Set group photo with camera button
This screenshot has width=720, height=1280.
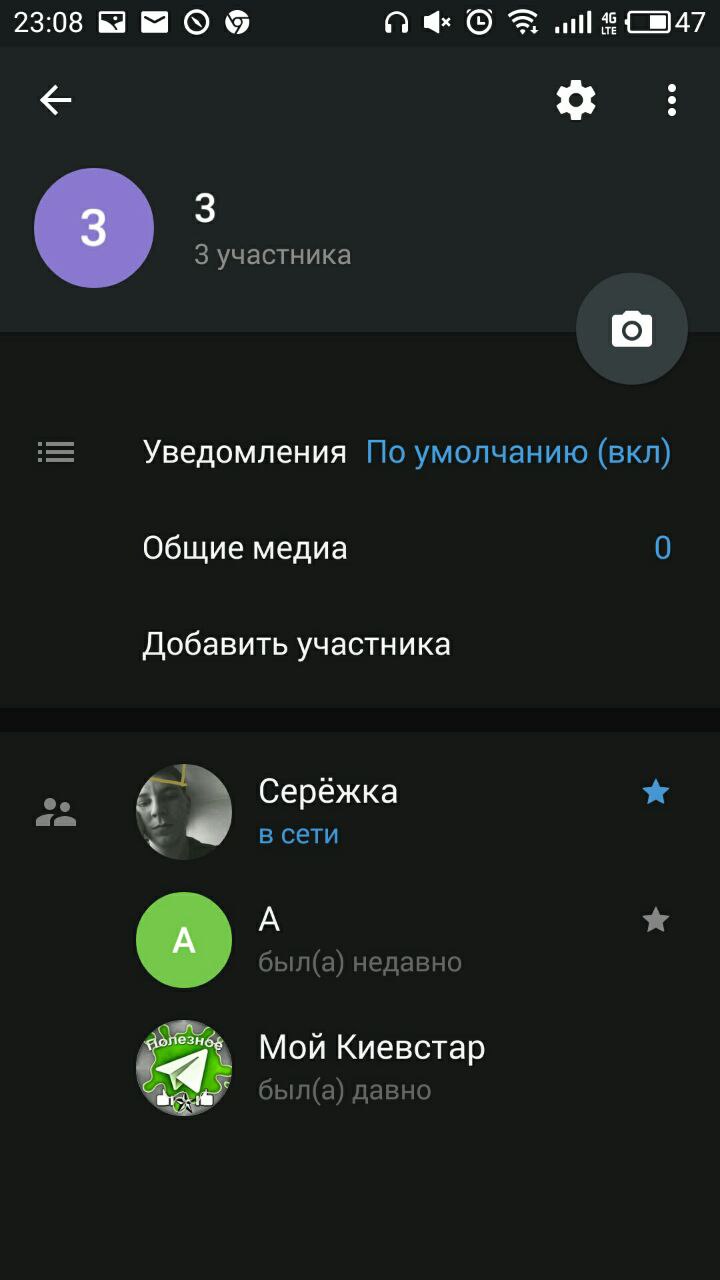click(x=632, y=329)
